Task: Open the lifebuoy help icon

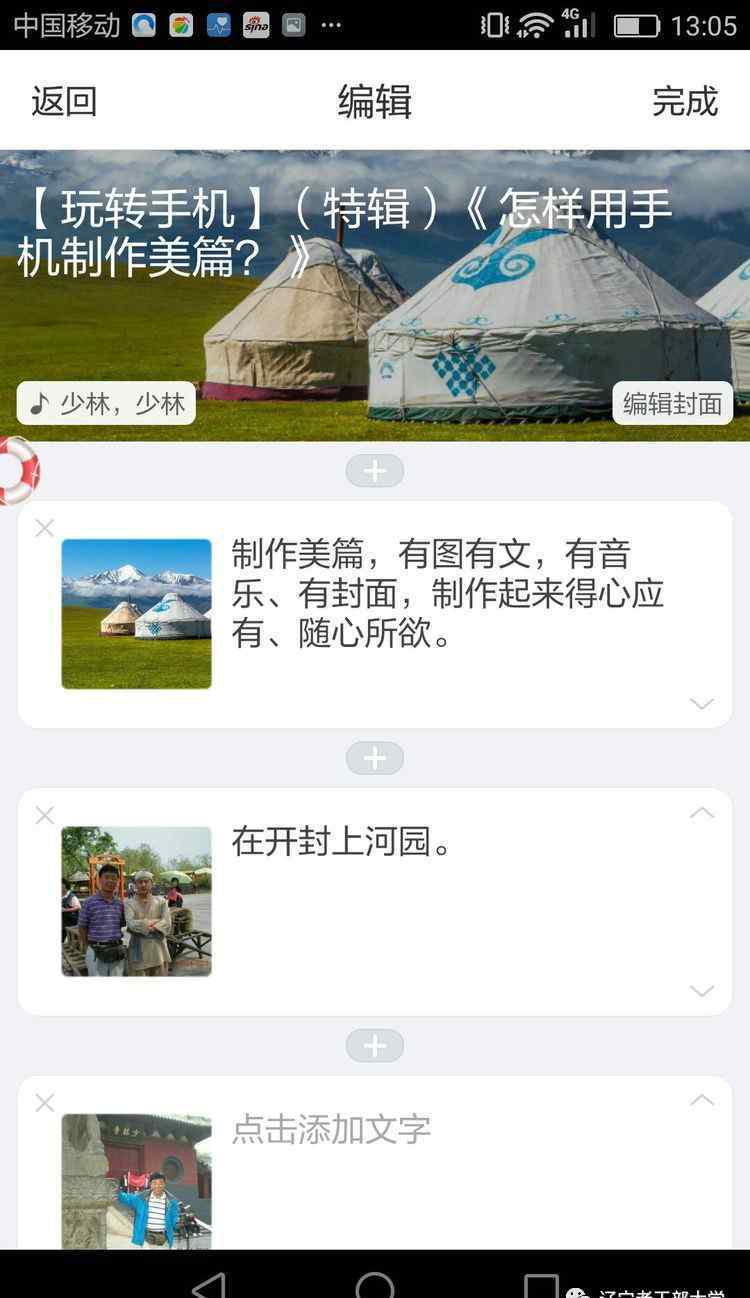Action: (17, 470)
